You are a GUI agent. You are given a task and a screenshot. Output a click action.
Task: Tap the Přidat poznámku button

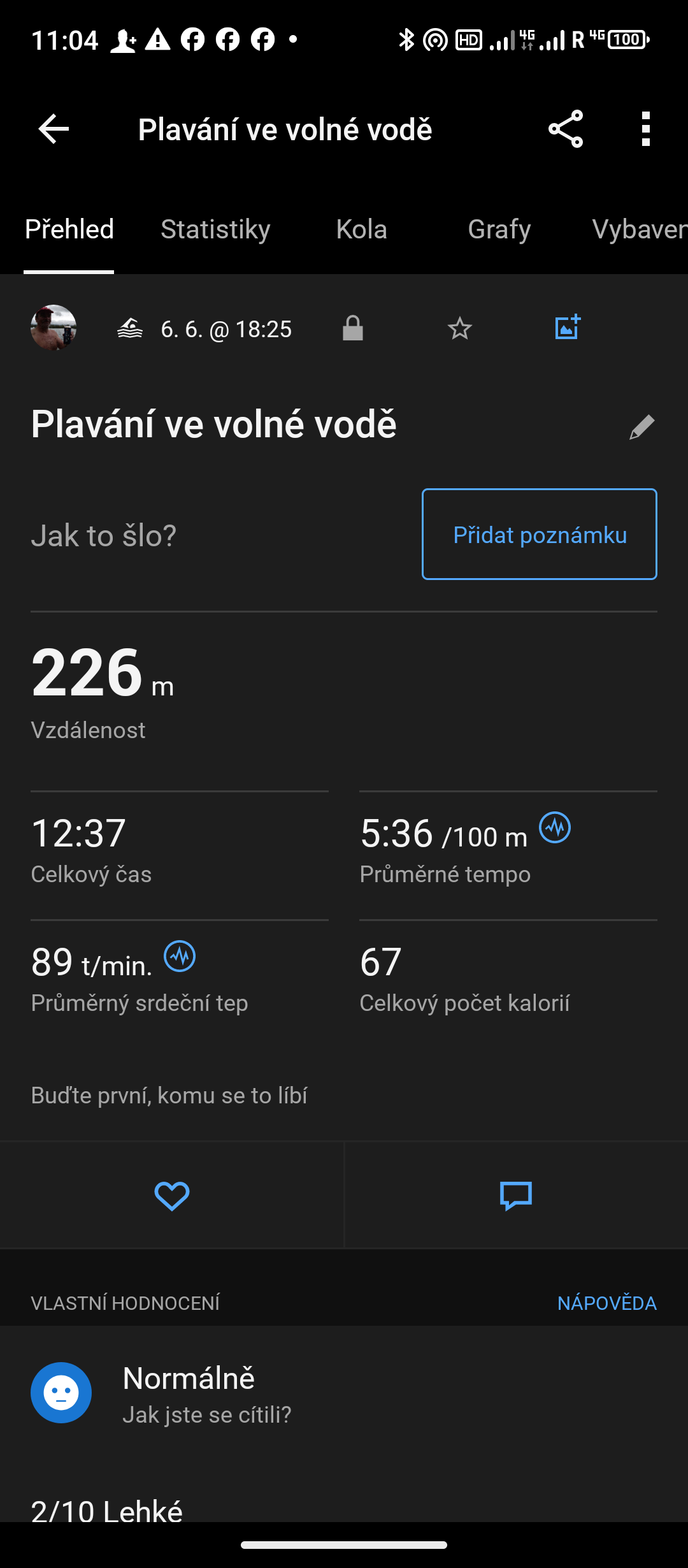pyautogui.click(x=539, y=534)
